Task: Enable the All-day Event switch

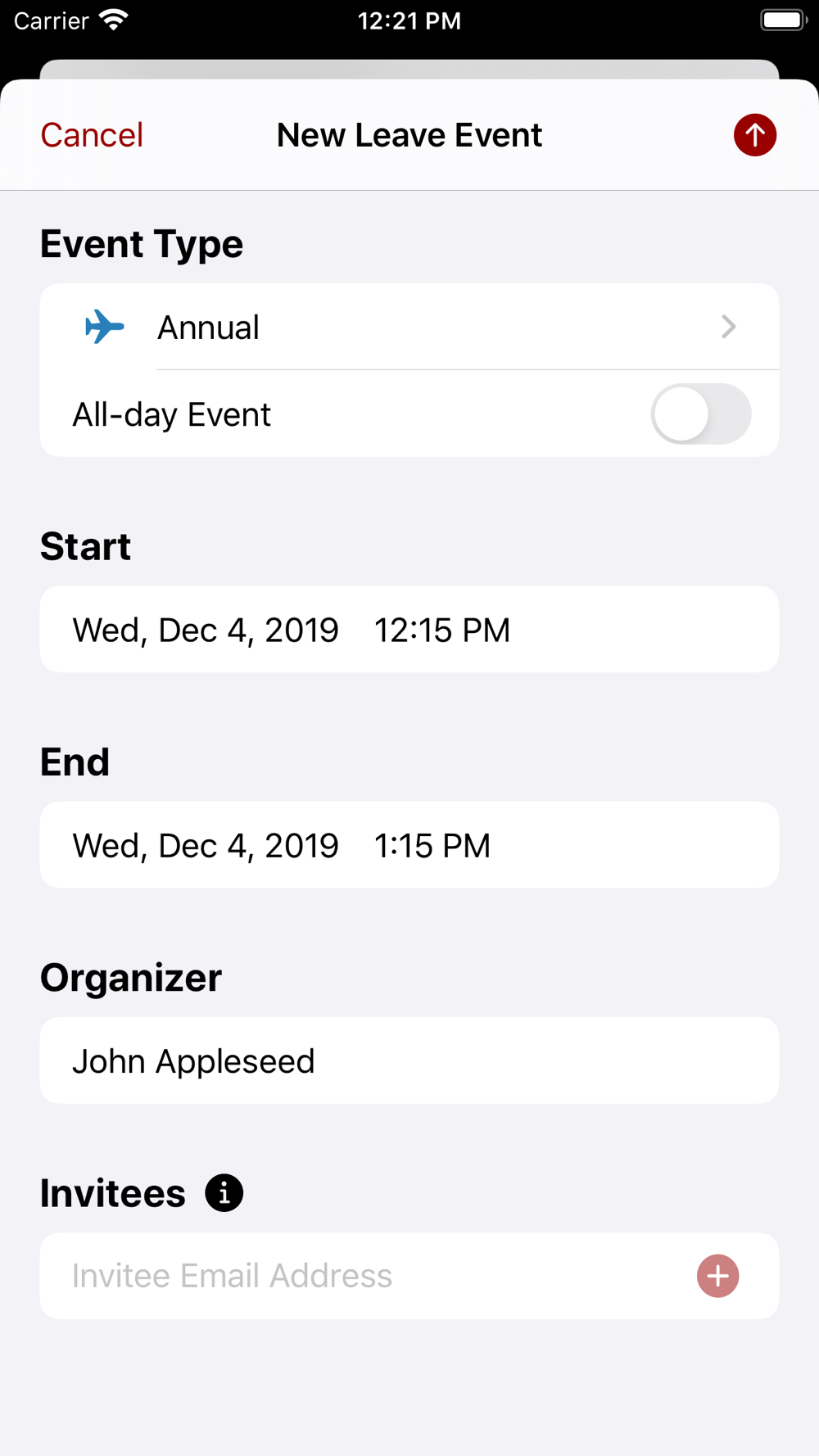Action: tap(701, 414)
